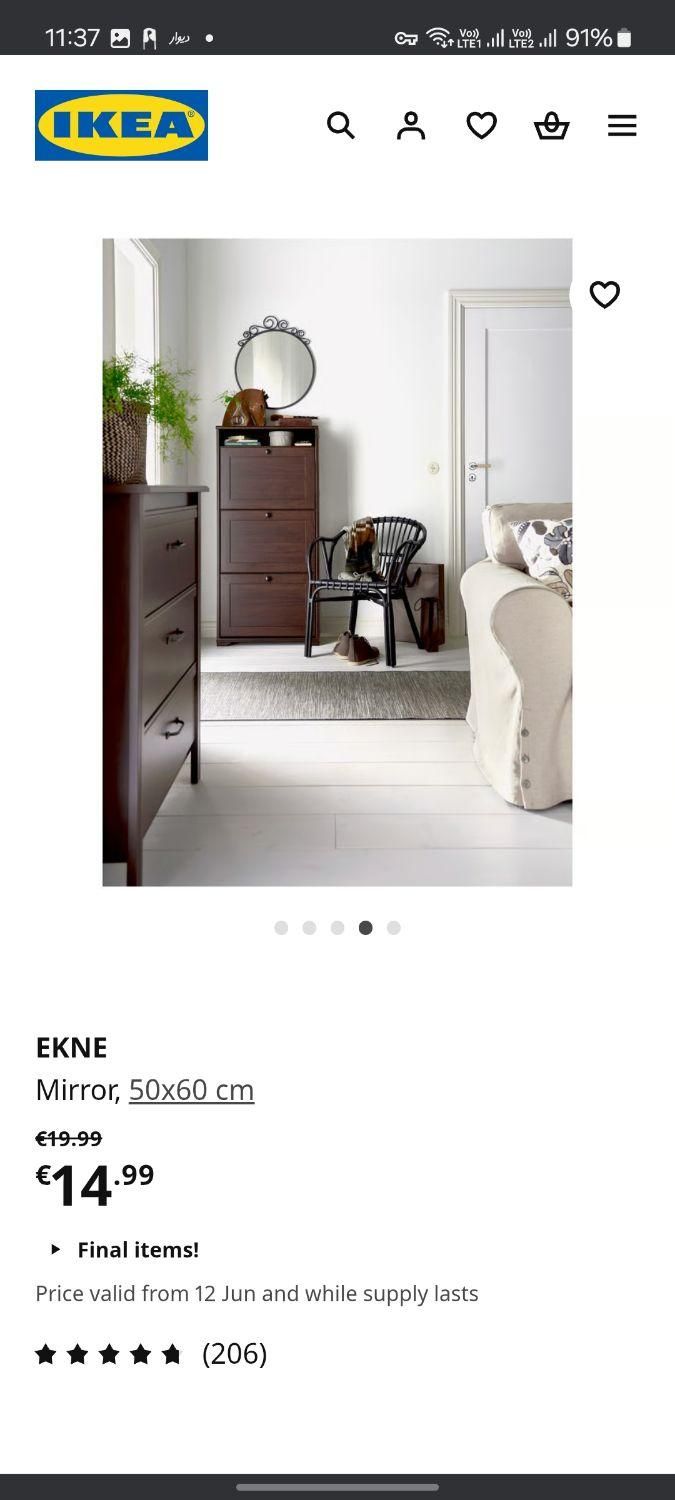Save EKNE mirror with heart on image
The height and width of the screenshot is (1500, 675).
tap(604, 295)
